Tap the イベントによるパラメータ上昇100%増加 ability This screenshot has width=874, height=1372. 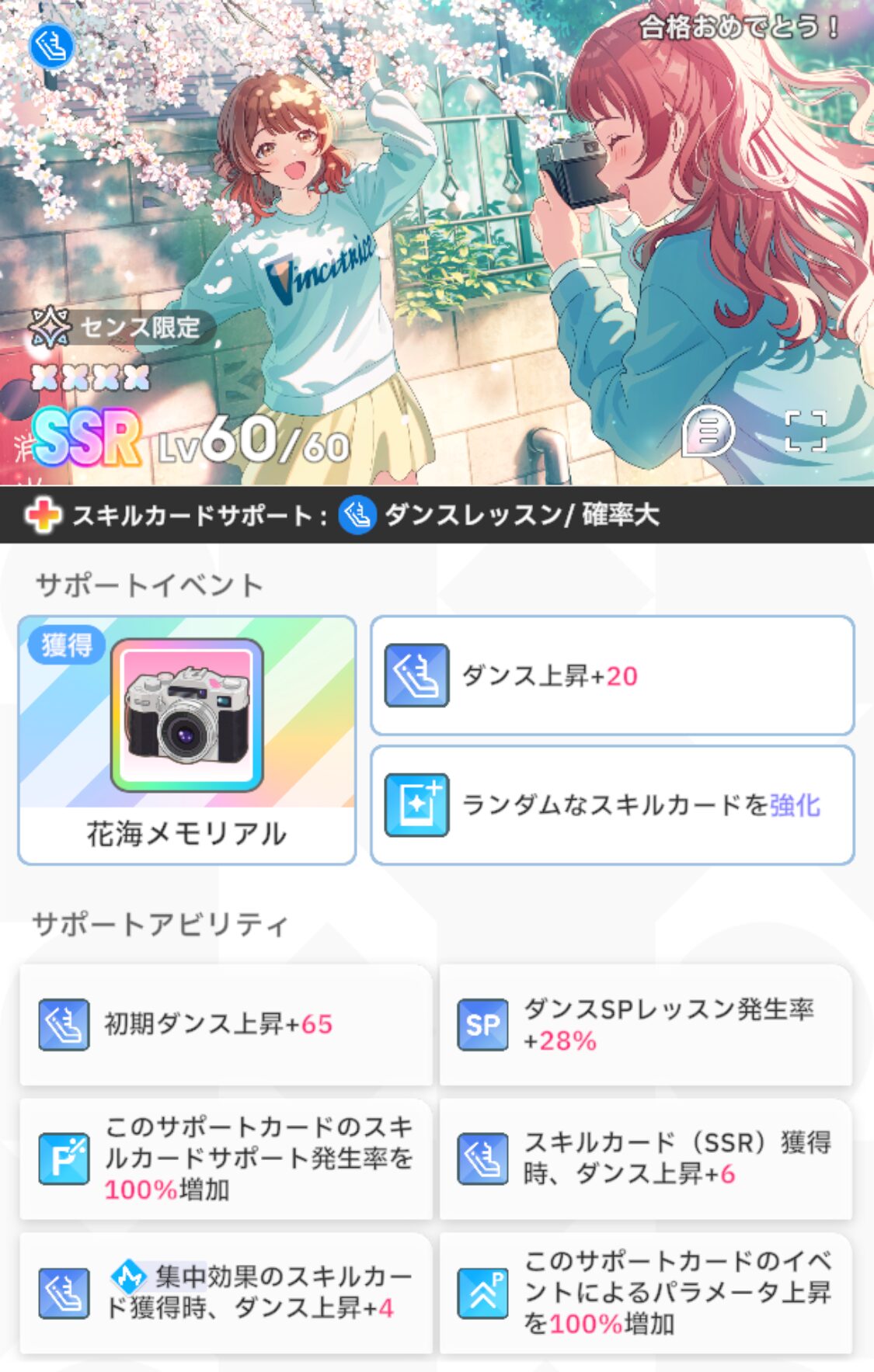[646, 1292]
